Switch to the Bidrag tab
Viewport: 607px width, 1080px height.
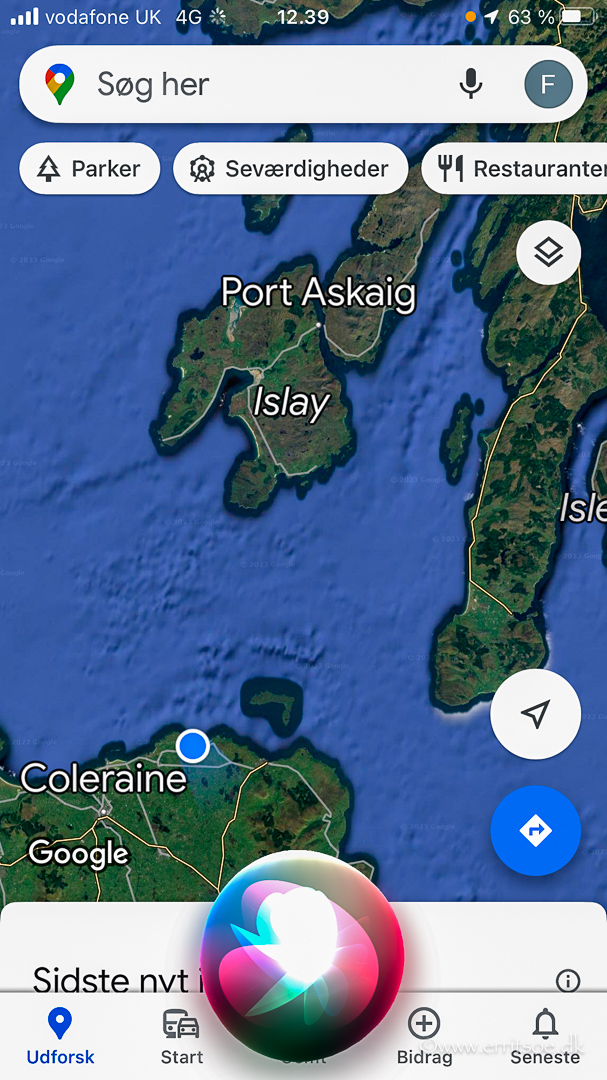pyautogui.click(x=424, y=1037)
